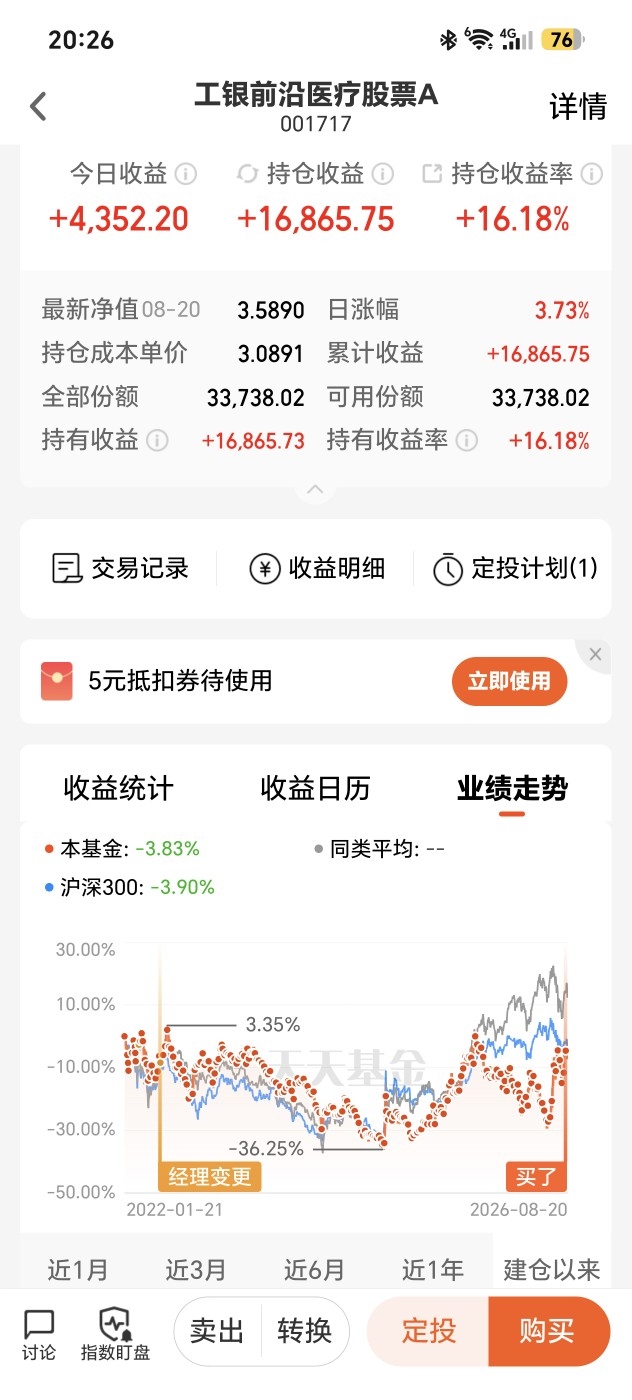Tap 转换 to convert fund
Viewport: 632px width, 1400px height.
click(305, 1331)
